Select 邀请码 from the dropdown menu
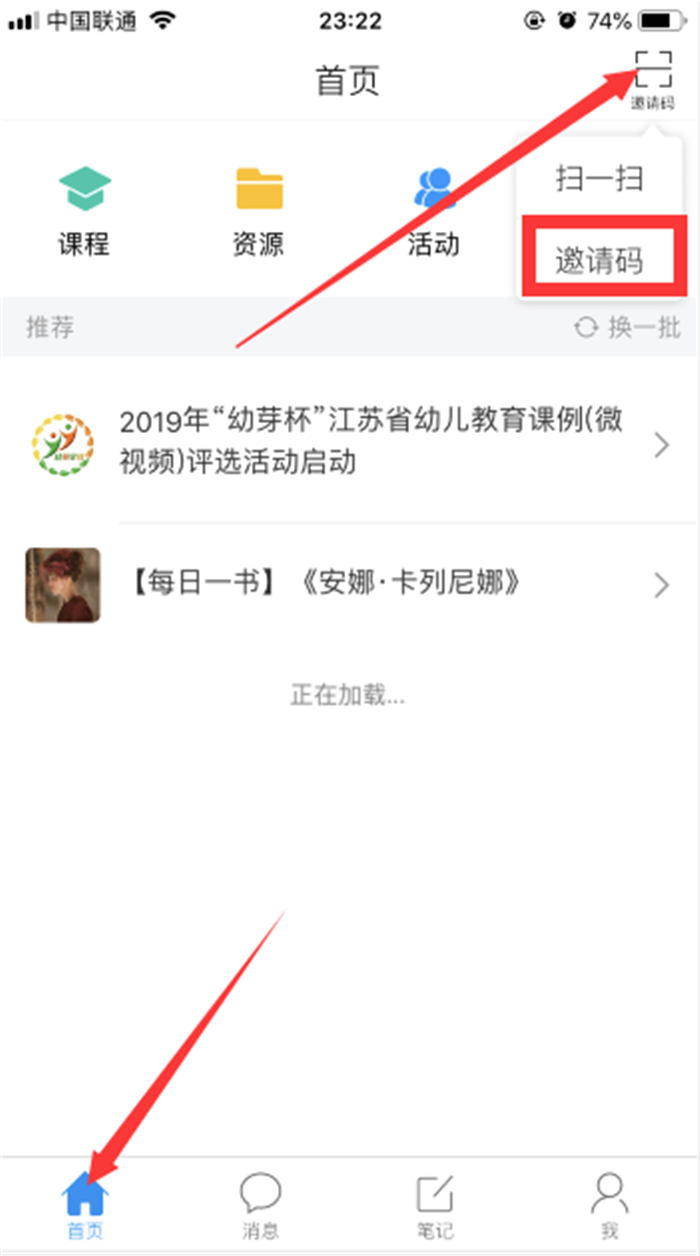 pyautogui.click(x=599, y=262)
